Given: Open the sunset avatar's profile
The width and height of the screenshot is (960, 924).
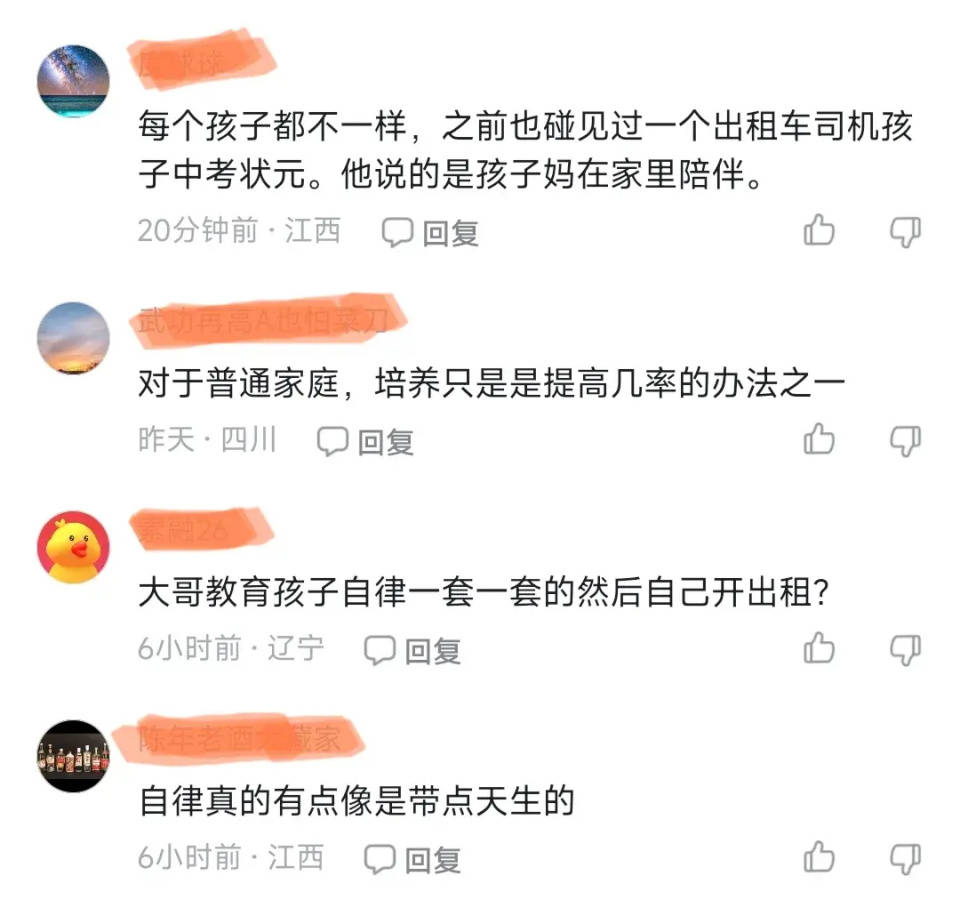Looking at the screenshot, I should (x=73, y=338).
